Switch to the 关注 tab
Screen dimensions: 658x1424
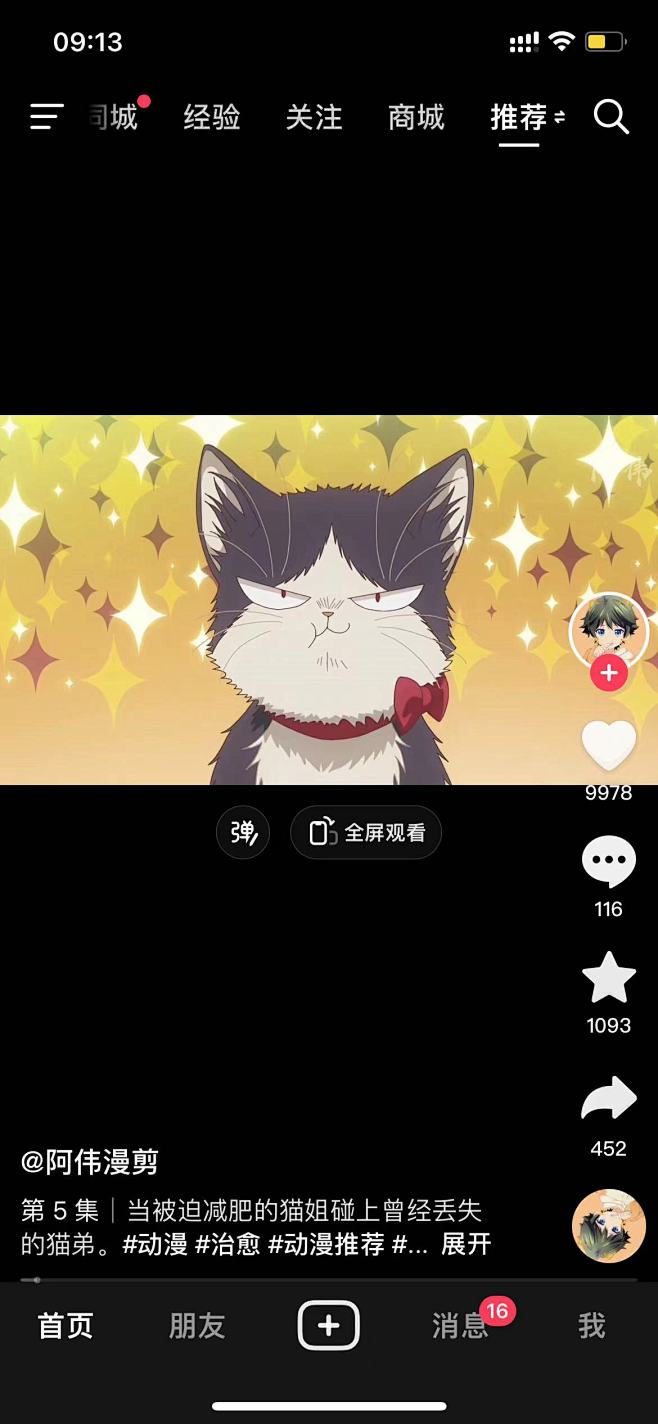[314, 118]
